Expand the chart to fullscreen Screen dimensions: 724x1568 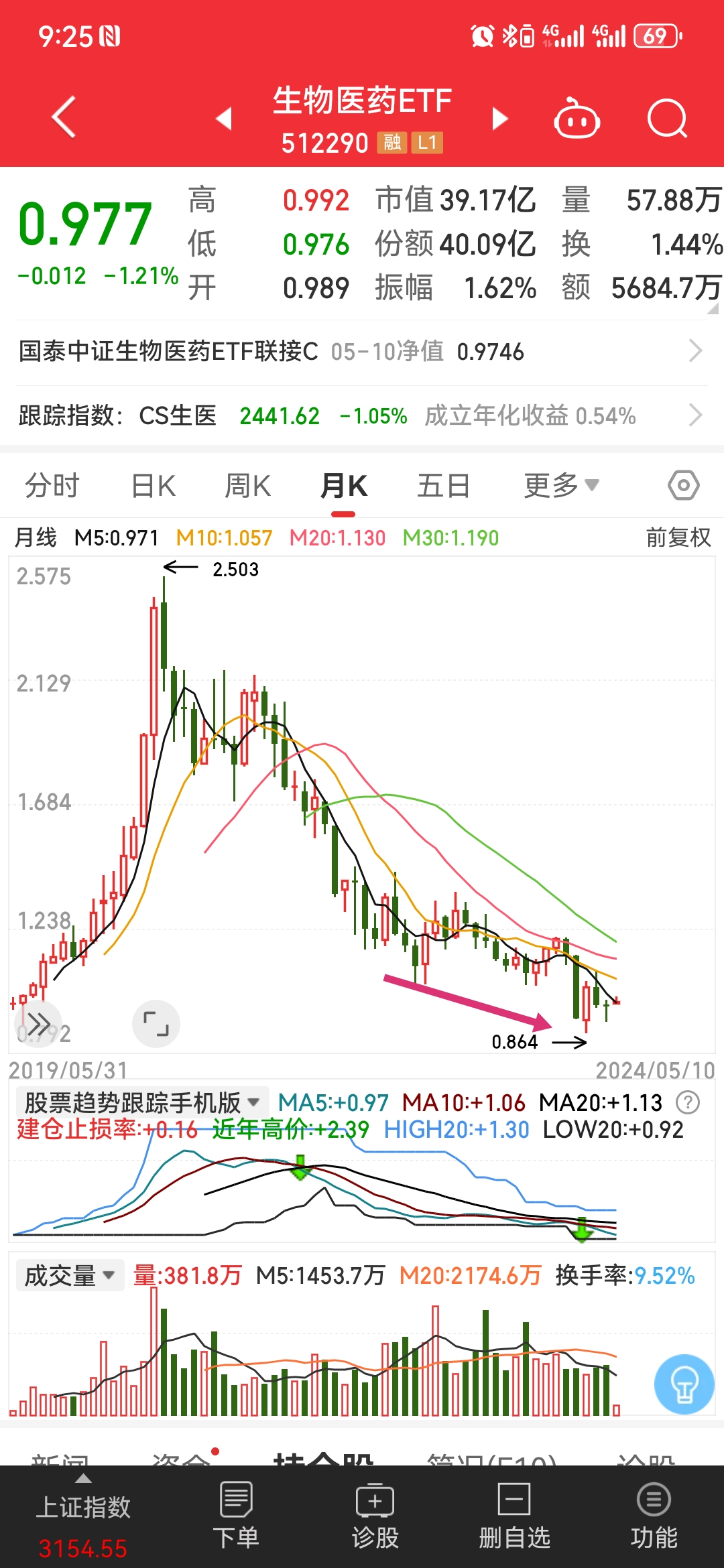[156, 1024]
